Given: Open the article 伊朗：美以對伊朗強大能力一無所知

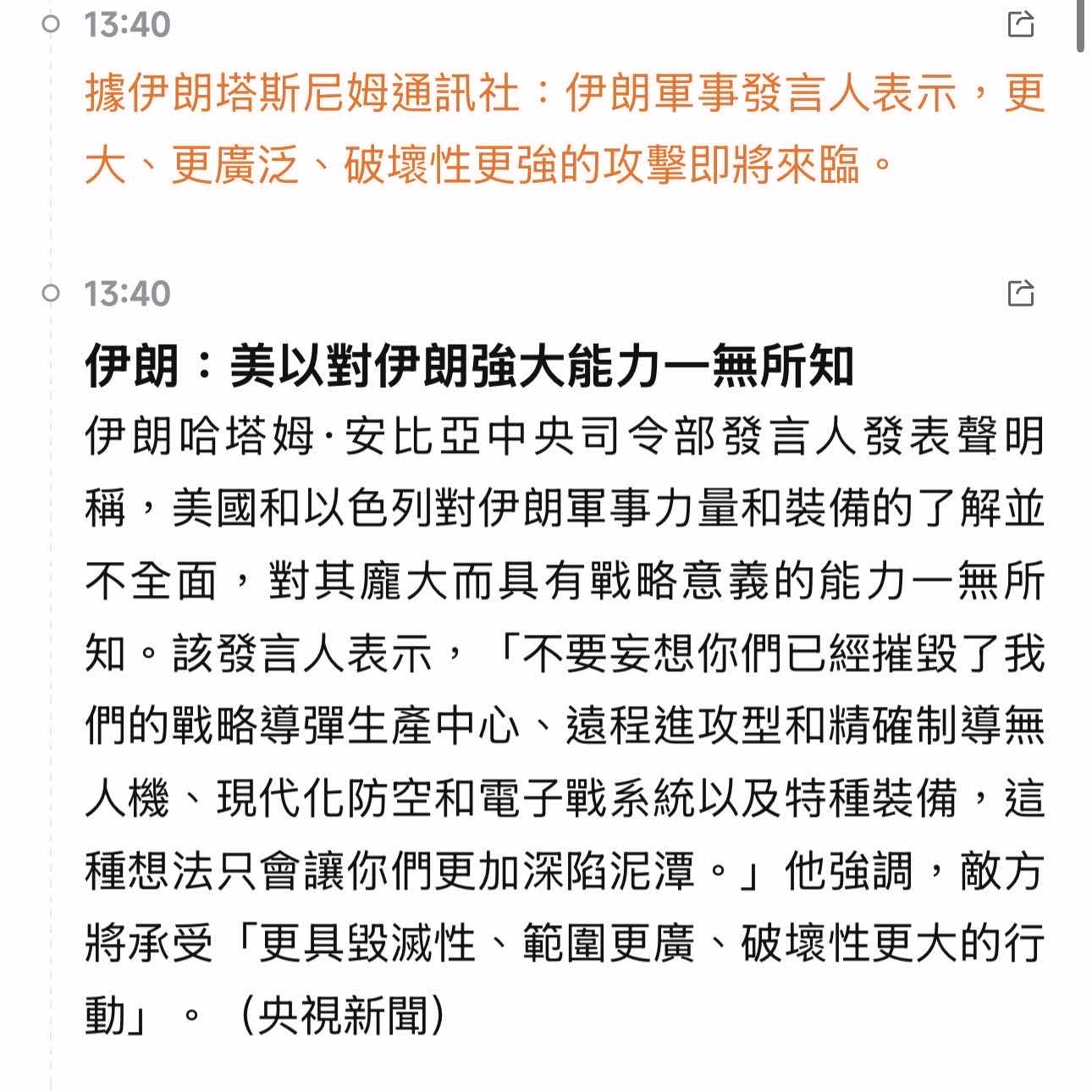Looking at the screenshot, I should (469, 367).
